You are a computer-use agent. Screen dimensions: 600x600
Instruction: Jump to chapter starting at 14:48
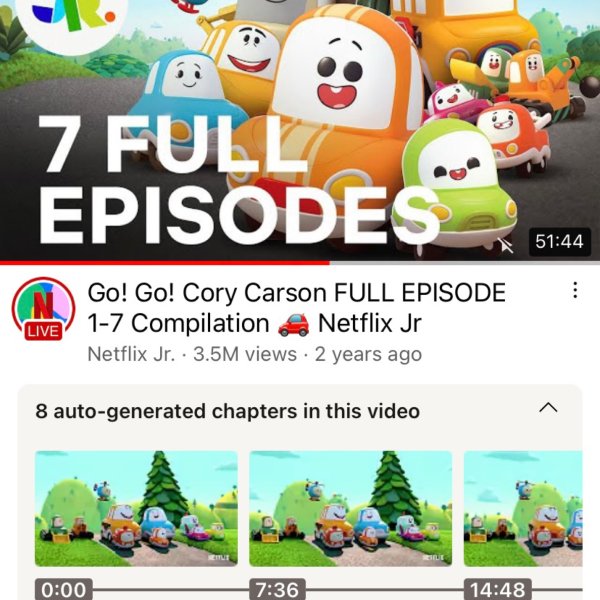click(x=522, y=509)
